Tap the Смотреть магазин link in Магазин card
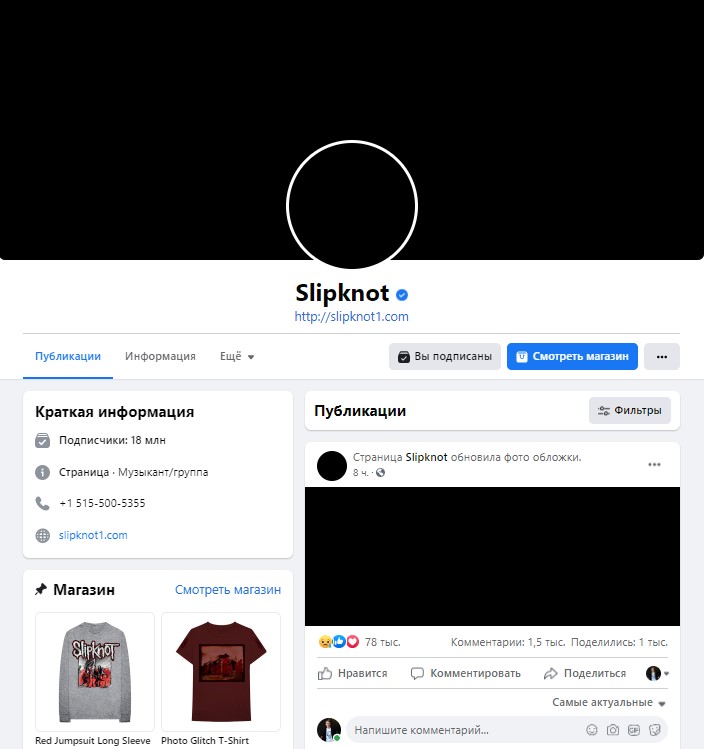 (x=227, y=590)
